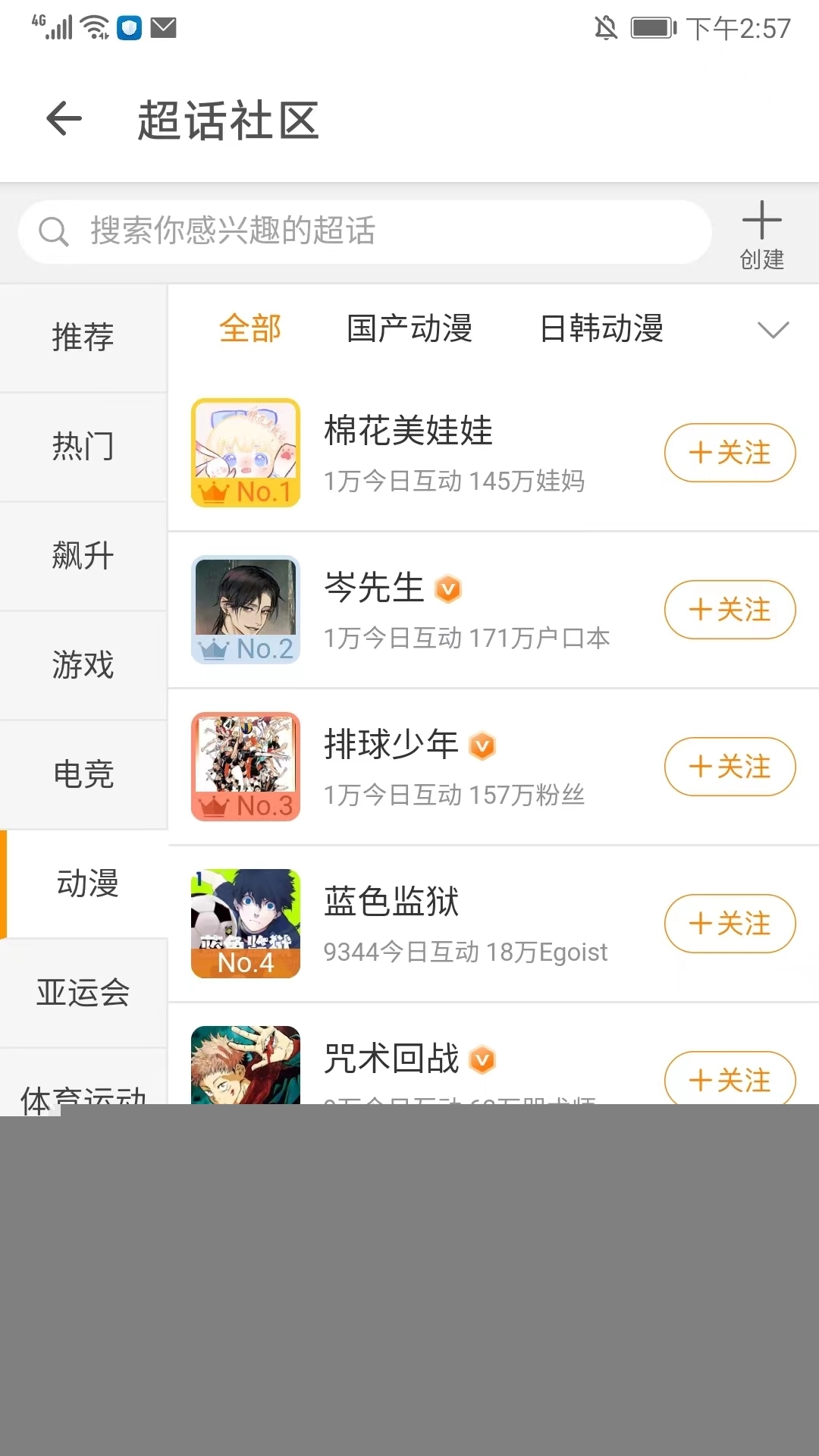
Task: Follow the 排球少年 super topic
Action: 730,767
